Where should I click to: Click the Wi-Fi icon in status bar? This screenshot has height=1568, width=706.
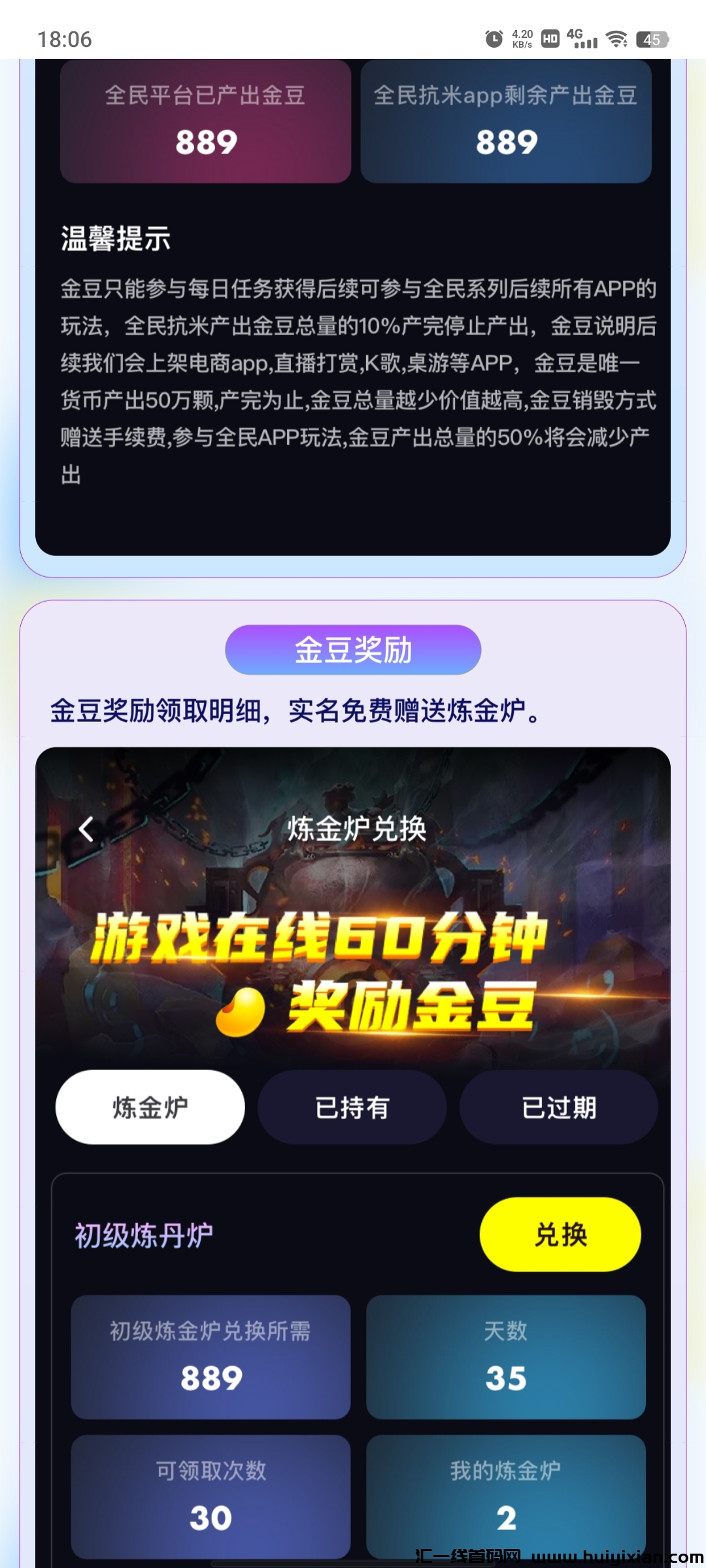point(618,39)
